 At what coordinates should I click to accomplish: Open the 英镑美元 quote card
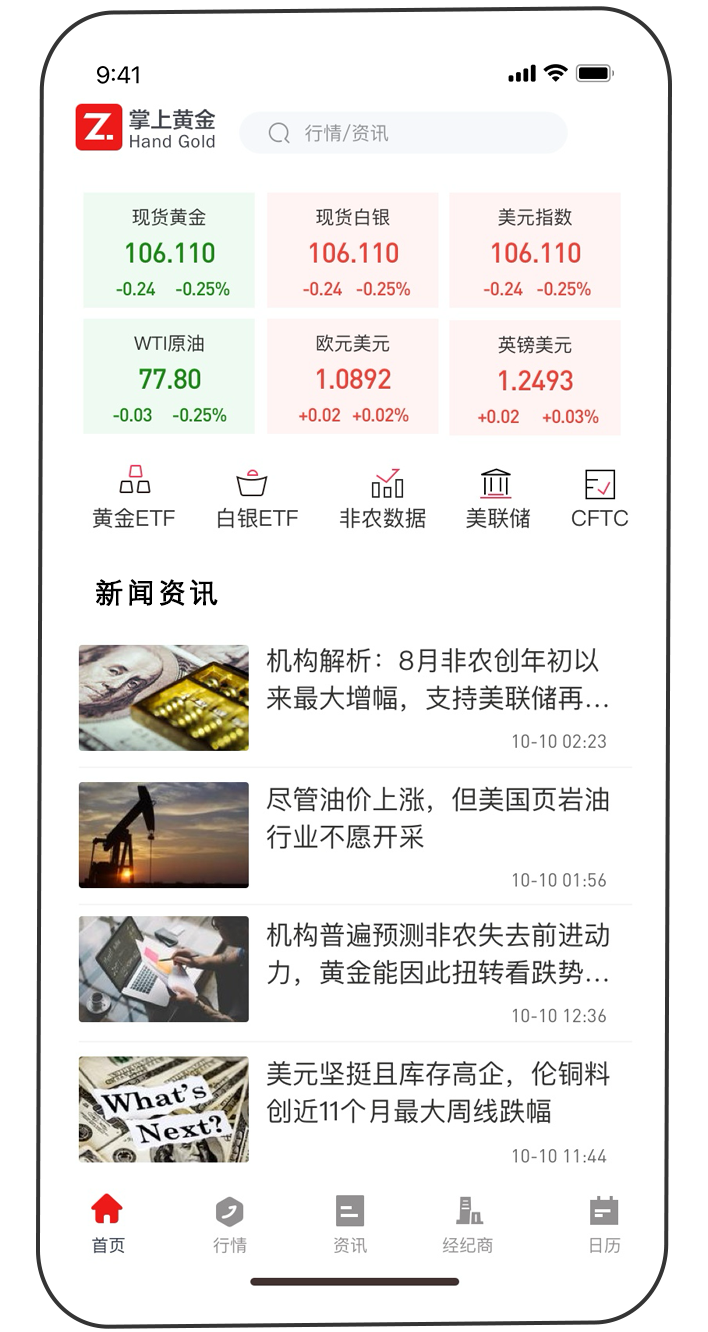(x=535, y=378)
